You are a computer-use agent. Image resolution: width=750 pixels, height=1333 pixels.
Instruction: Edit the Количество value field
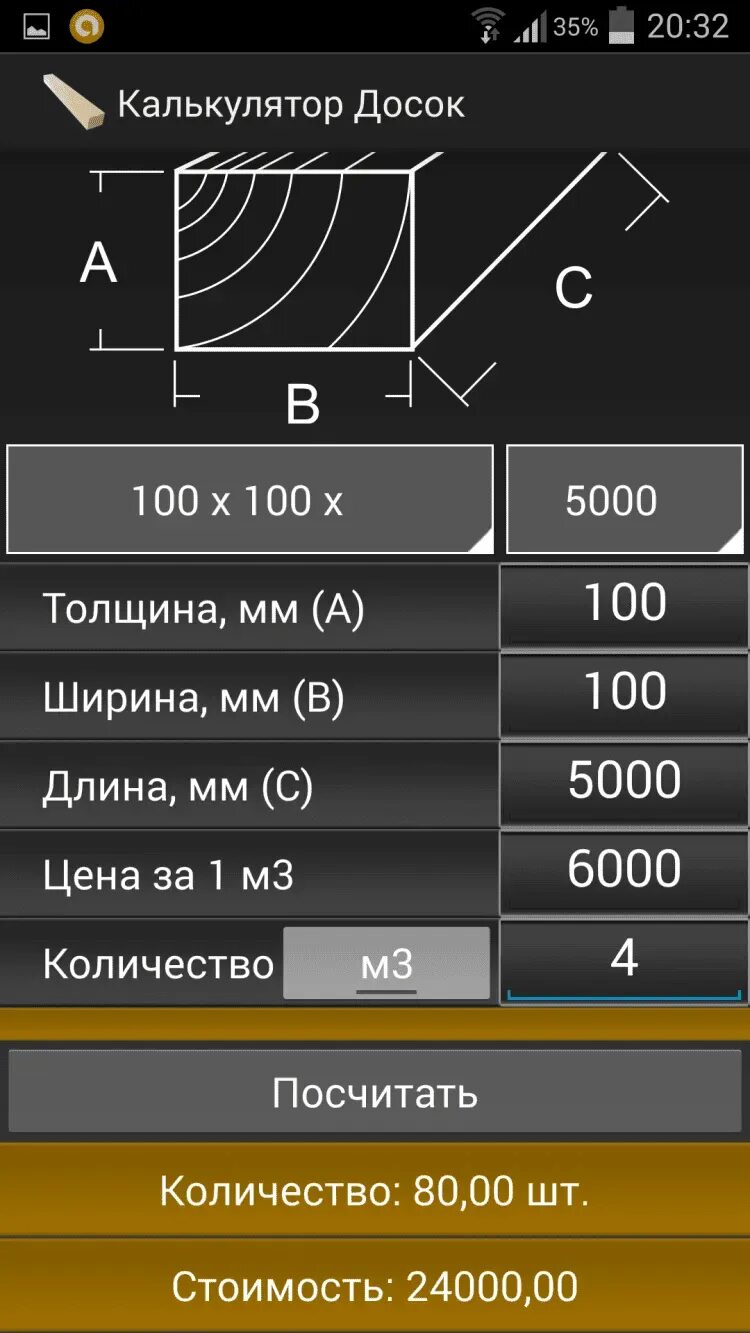pos(624,960)
